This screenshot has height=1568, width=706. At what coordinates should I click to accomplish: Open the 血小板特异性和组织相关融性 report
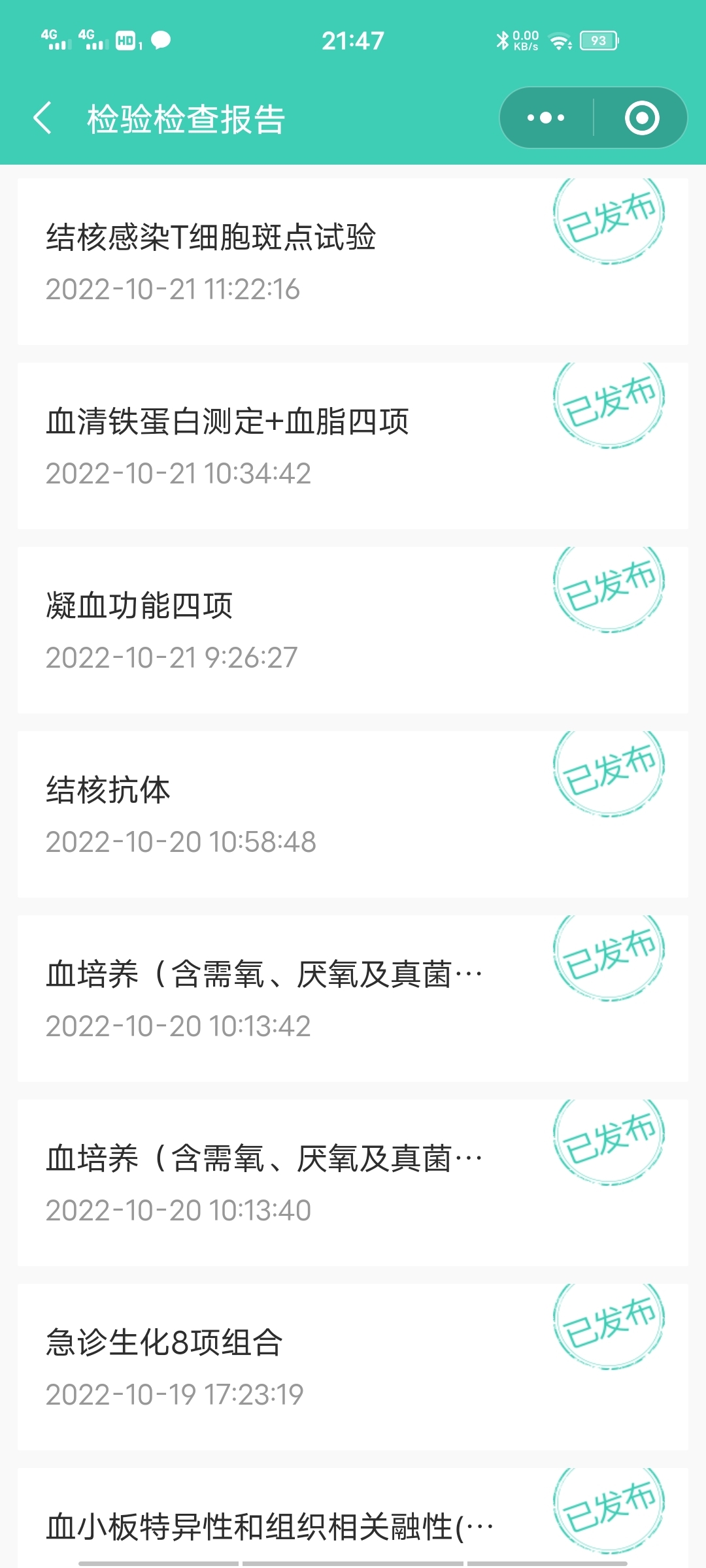click(x=353, y=1518)
